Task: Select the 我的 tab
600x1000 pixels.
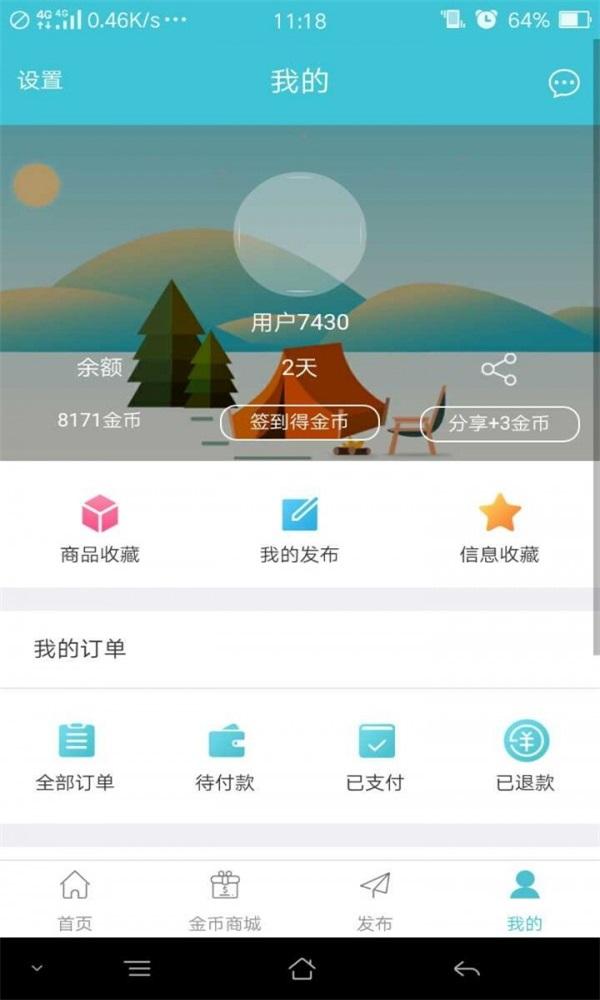Action: [x=525, y=899]
